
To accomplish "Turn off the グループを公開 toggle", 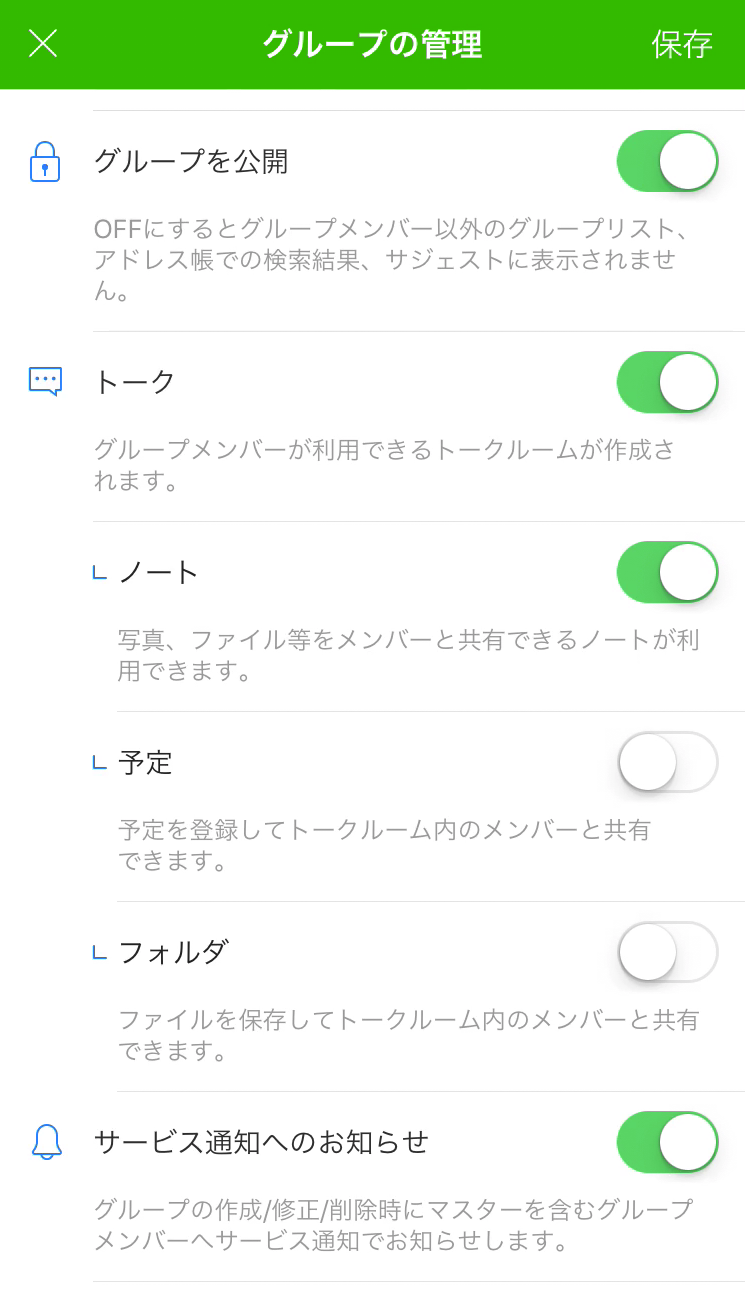I will [666, 161].
